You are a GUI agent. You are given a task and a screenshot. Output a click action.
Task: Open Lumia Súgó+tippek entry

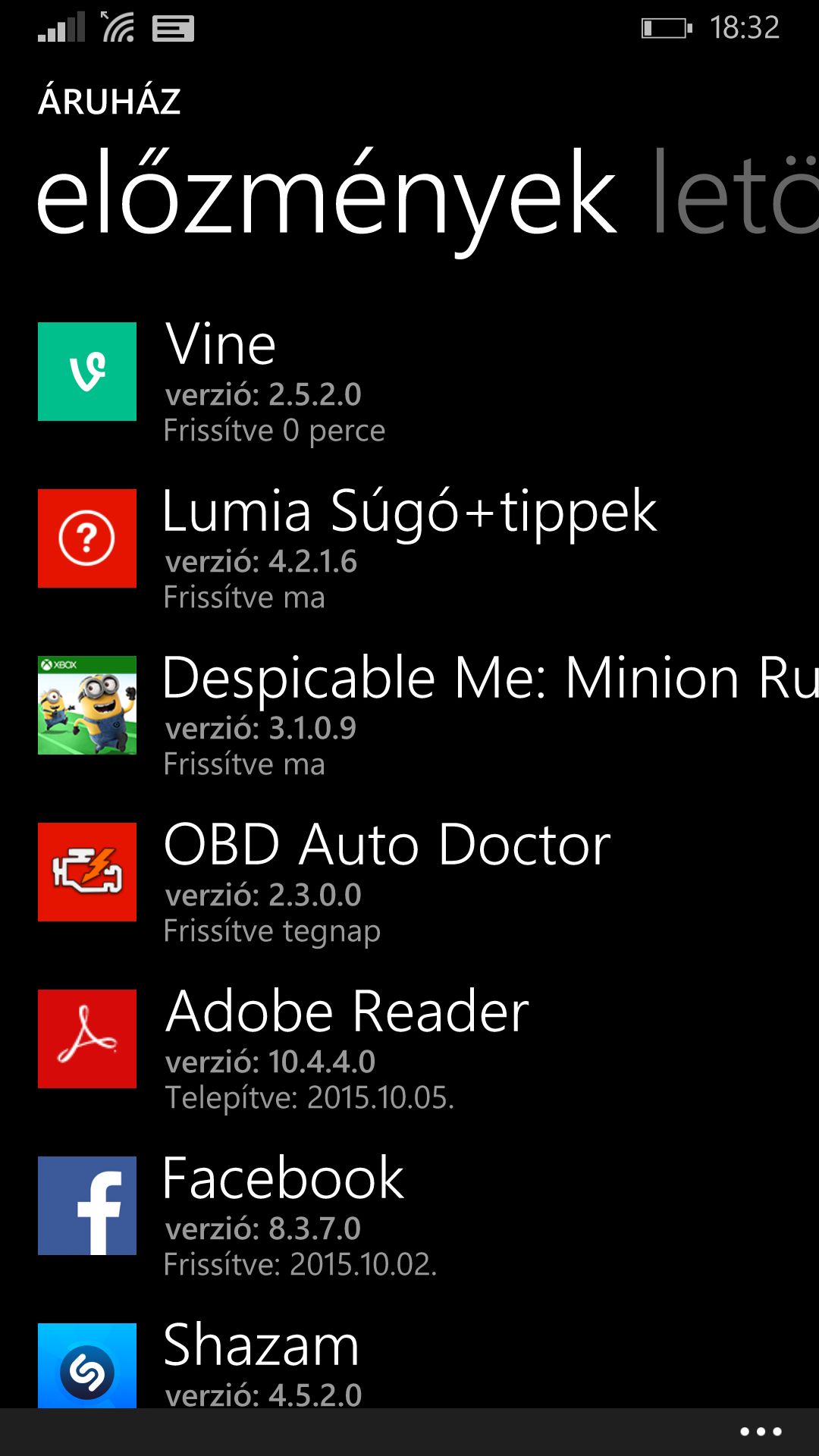(x=409, y=546)
